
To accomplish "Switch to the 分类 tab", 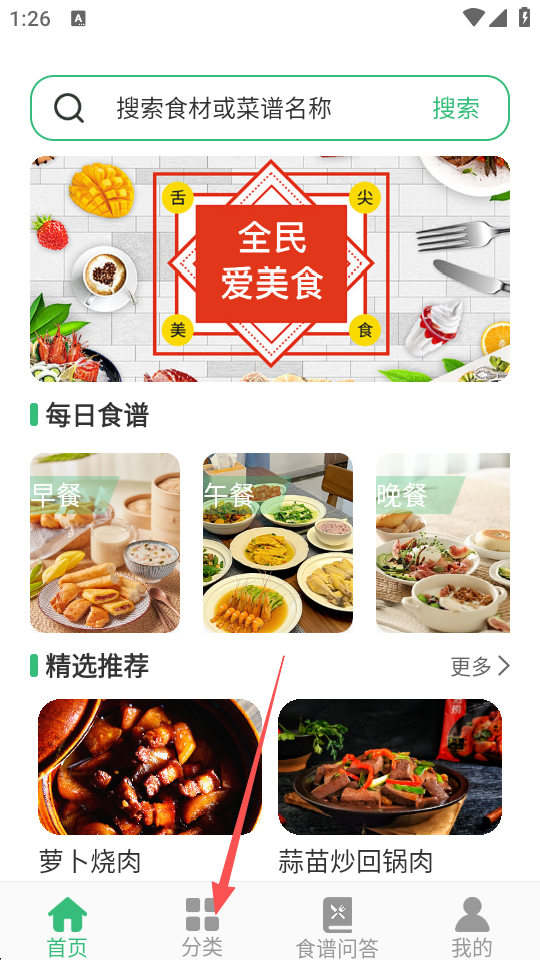I will click(x=202, y=927).
